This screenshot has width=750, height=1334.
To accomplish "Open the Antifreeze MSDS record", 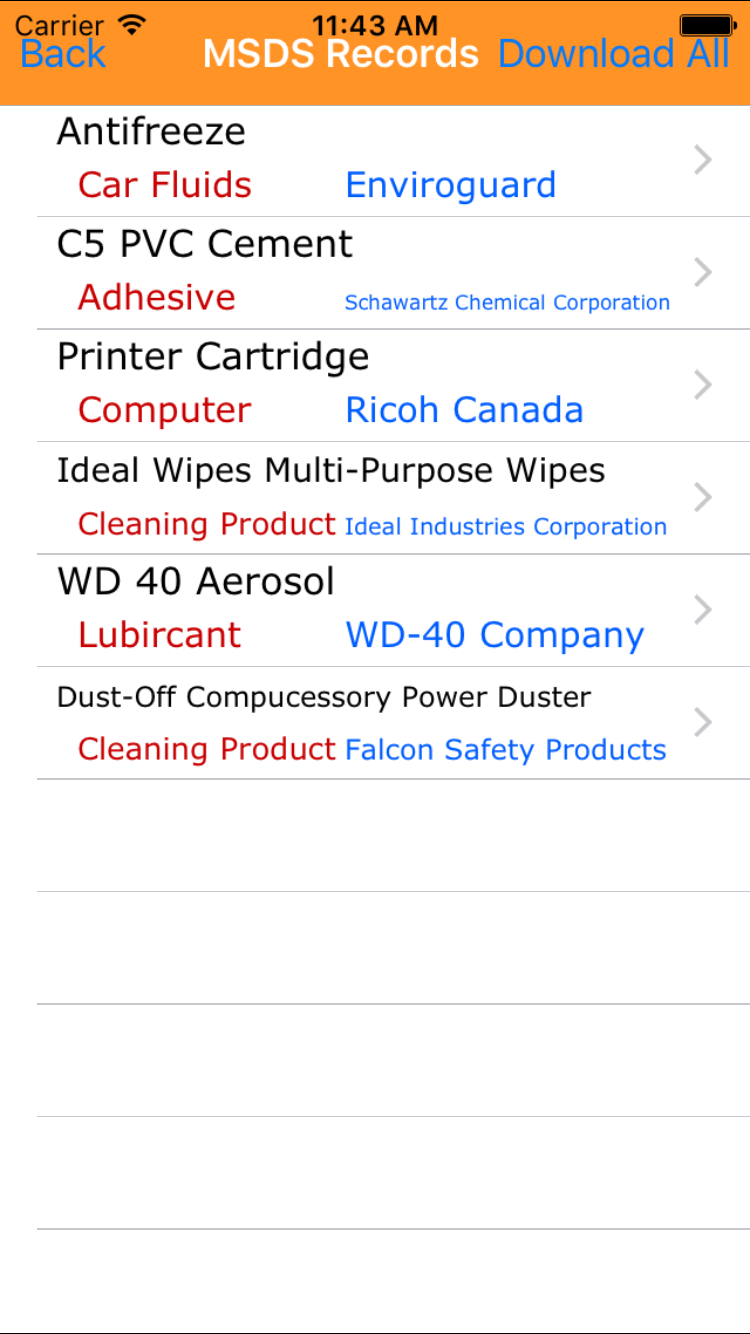I will point(375,160).
